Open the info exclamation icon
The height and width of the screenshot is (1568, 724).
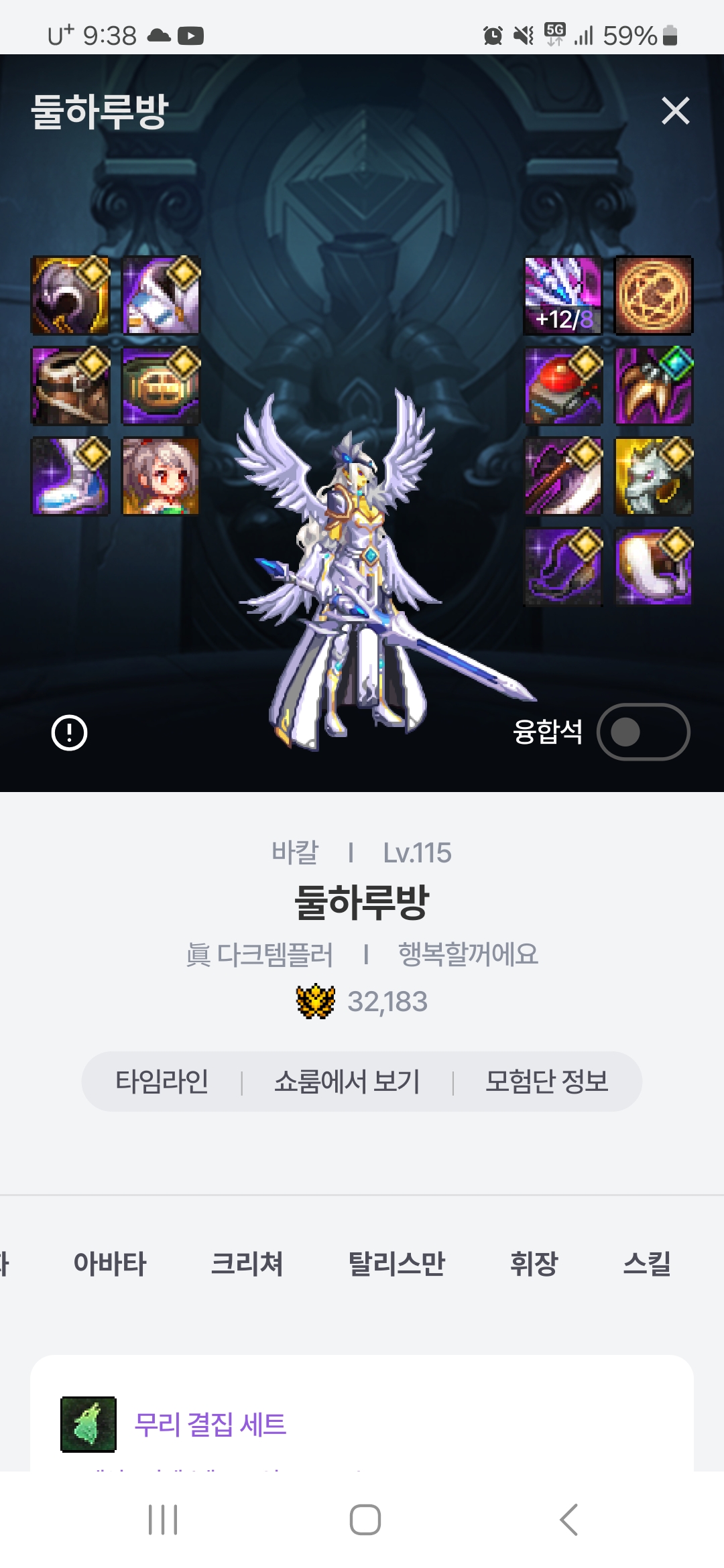pos(69,732)
